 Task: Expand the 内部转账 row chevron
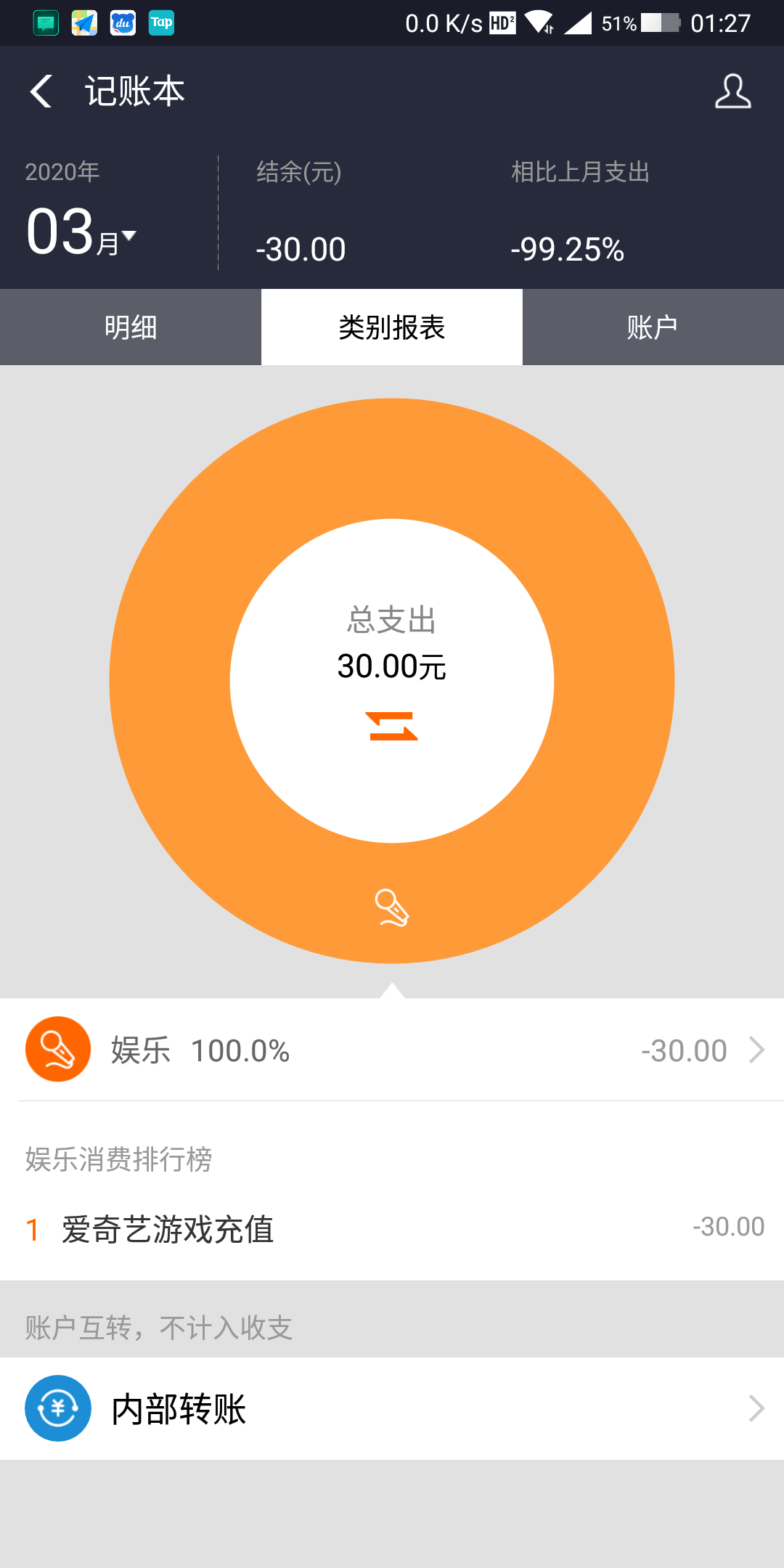[758, 1408]
